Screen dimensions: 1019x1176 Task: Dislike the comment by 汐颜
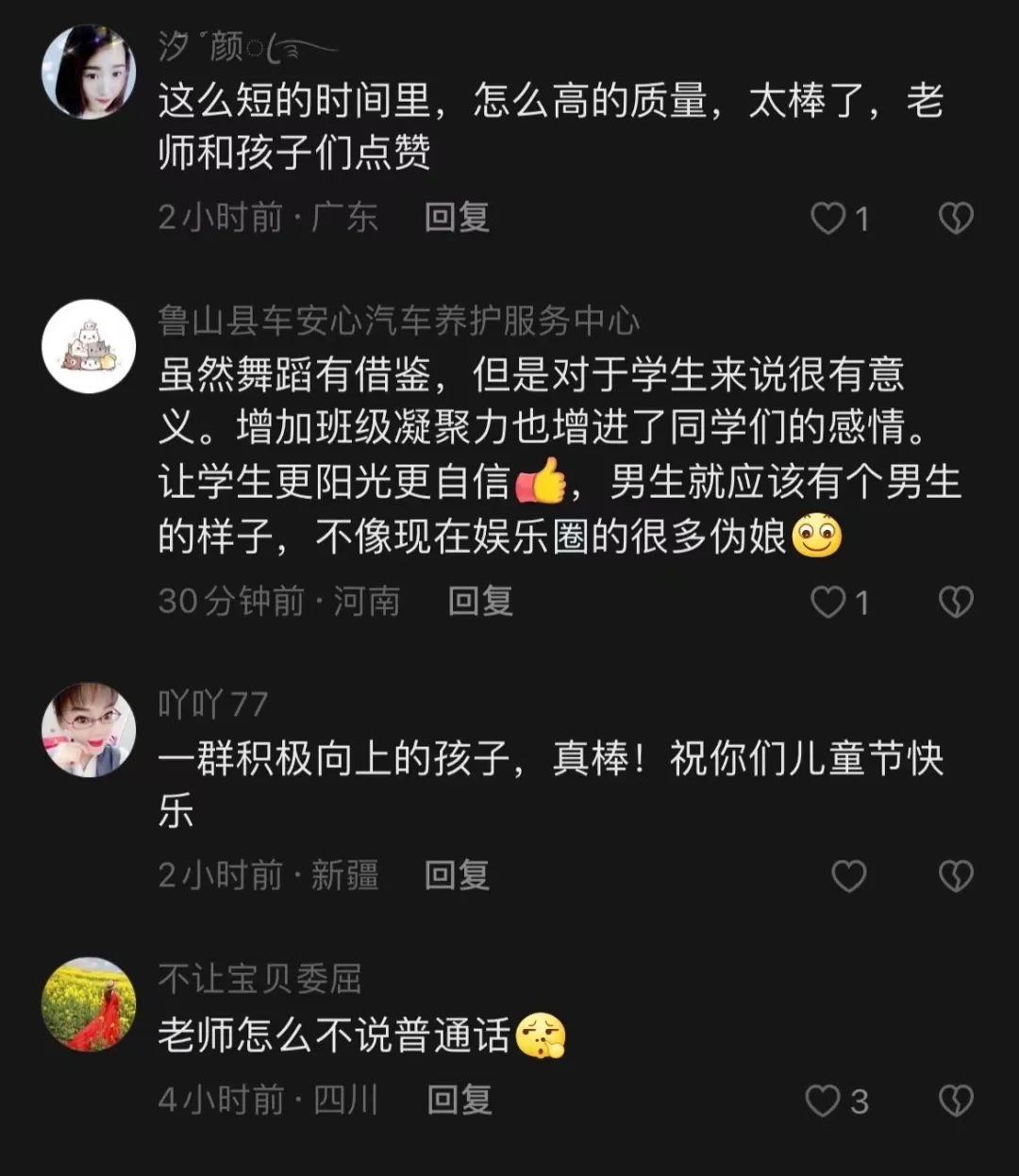[x=956, y=219]
